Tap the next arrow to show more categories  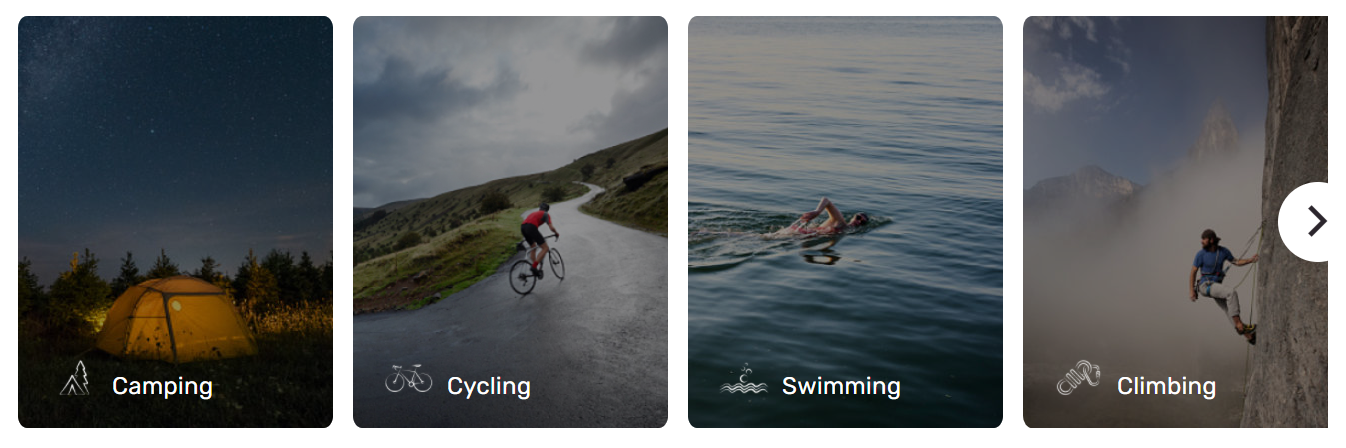tap(1315, 222)
